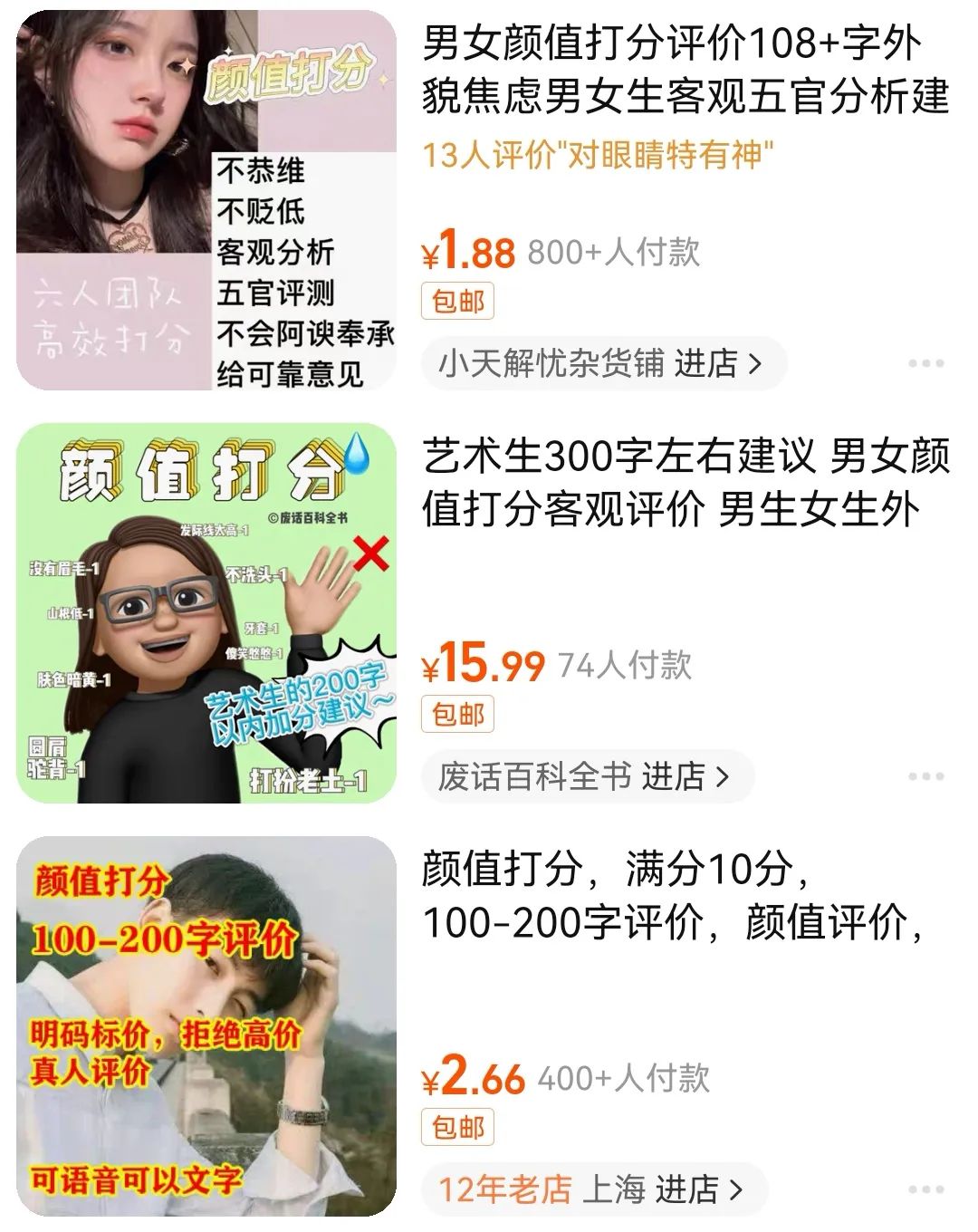Viewport: 978px width, 1232px height.
Task: Open the 颜值打分，满分10分 listing title
Action: pyautogui.click(x=673, y=895)
